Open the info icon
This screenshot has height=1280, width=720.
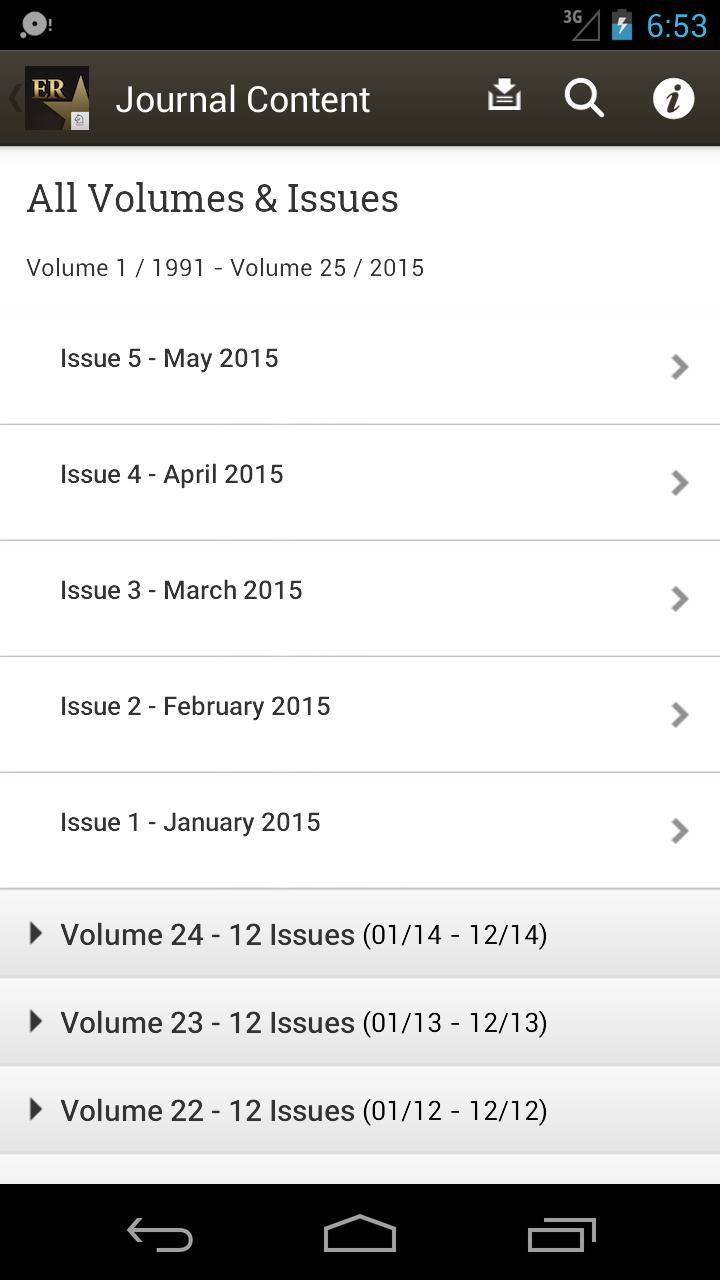(673, 98)
